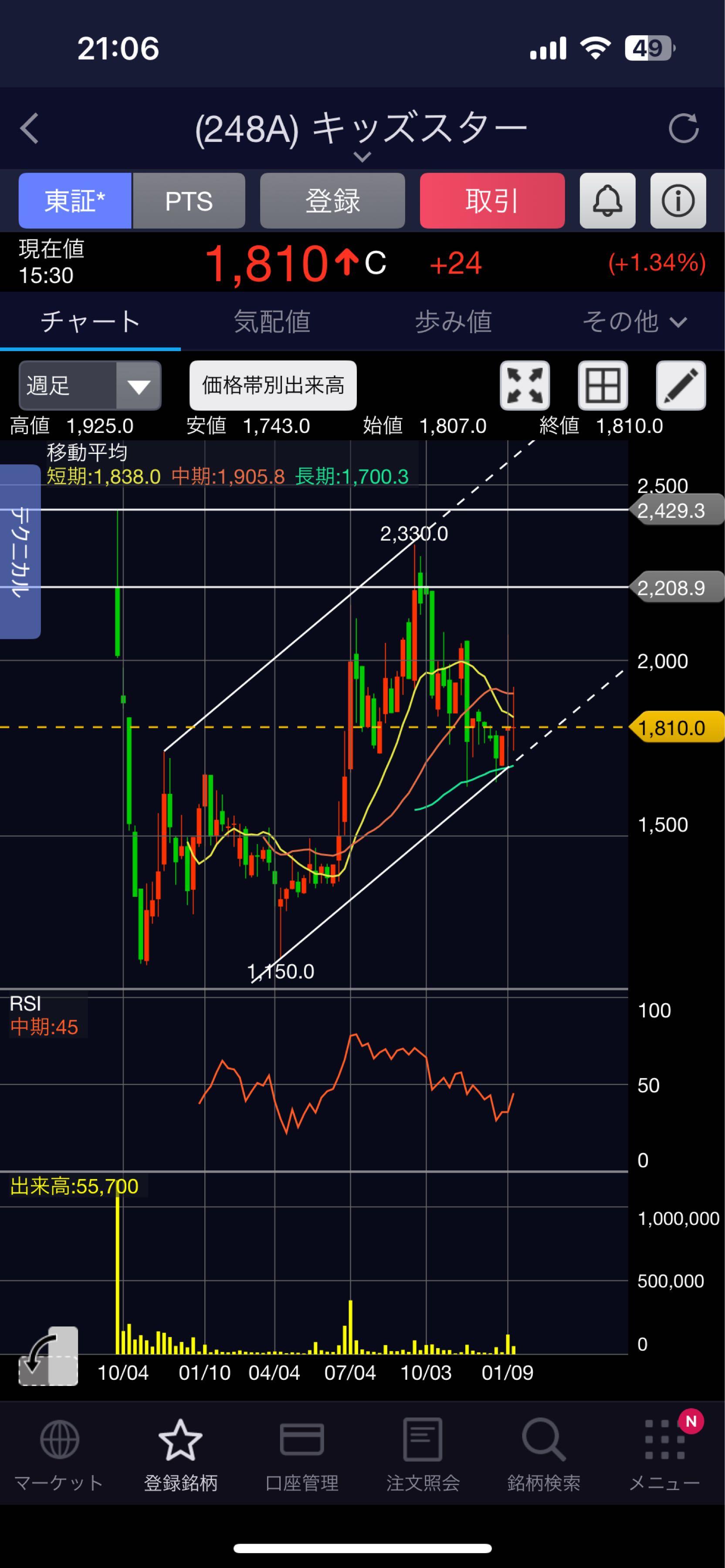
Task: Refresh the stock quote
Action: pyautogui.click(x=683, y=128)
